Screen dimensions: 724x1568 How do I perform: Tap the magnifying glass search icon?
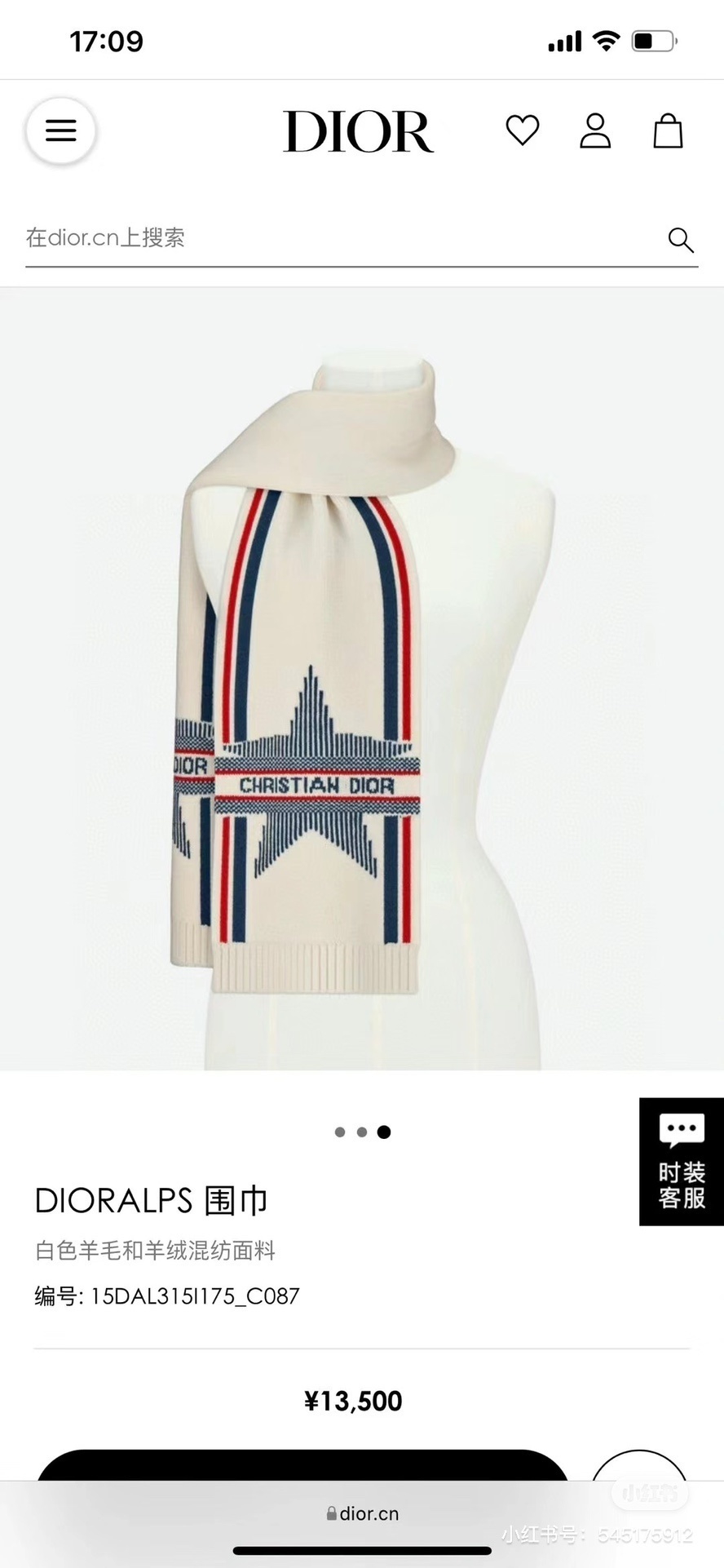click(680, 240)
